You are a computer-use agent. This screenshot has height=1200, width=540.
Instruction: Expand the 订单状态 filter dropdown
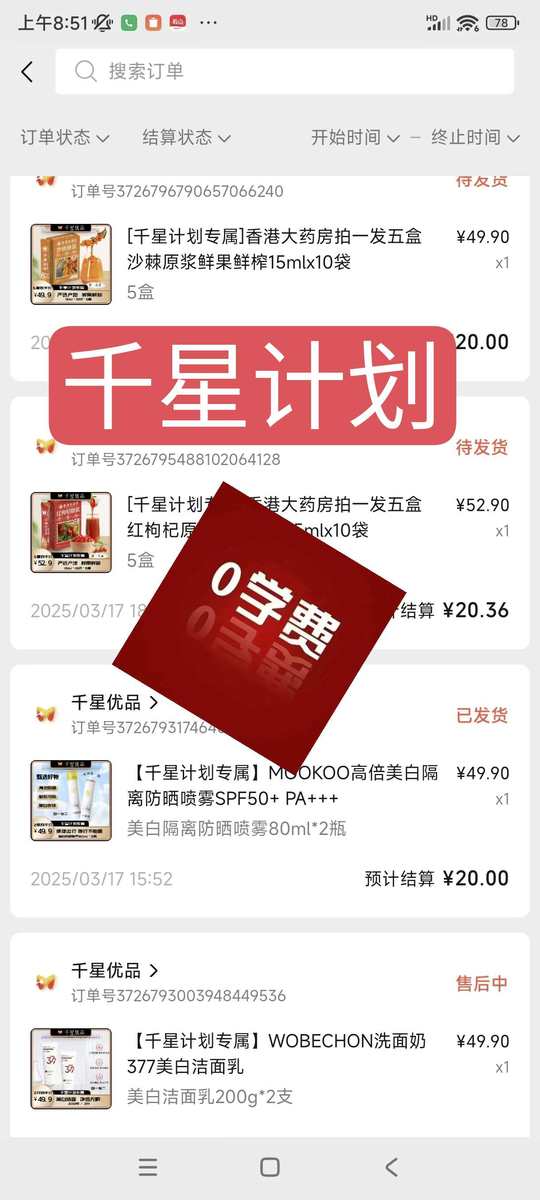click(65, 137)
